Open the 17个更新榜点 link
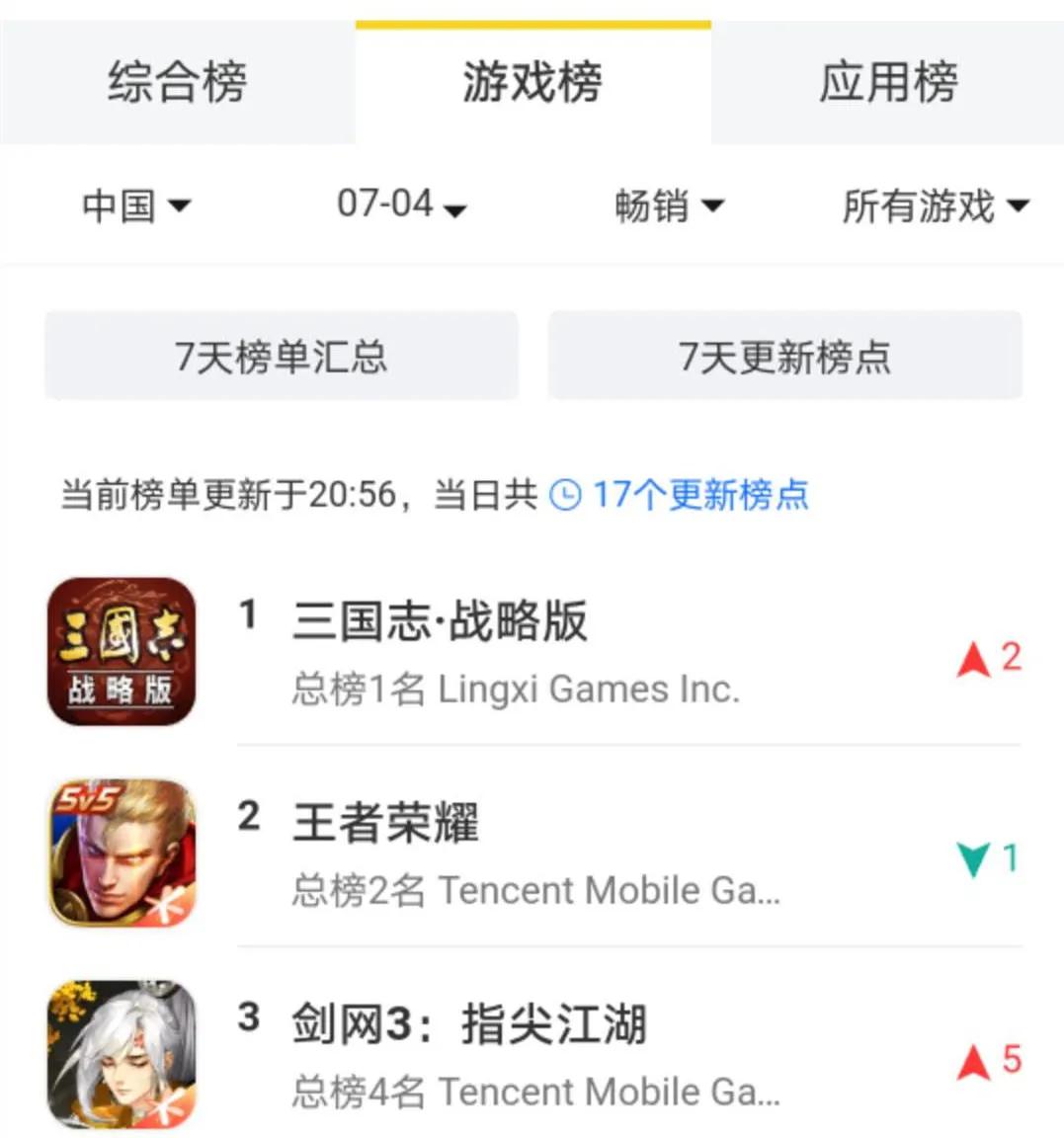 (699, 497)
